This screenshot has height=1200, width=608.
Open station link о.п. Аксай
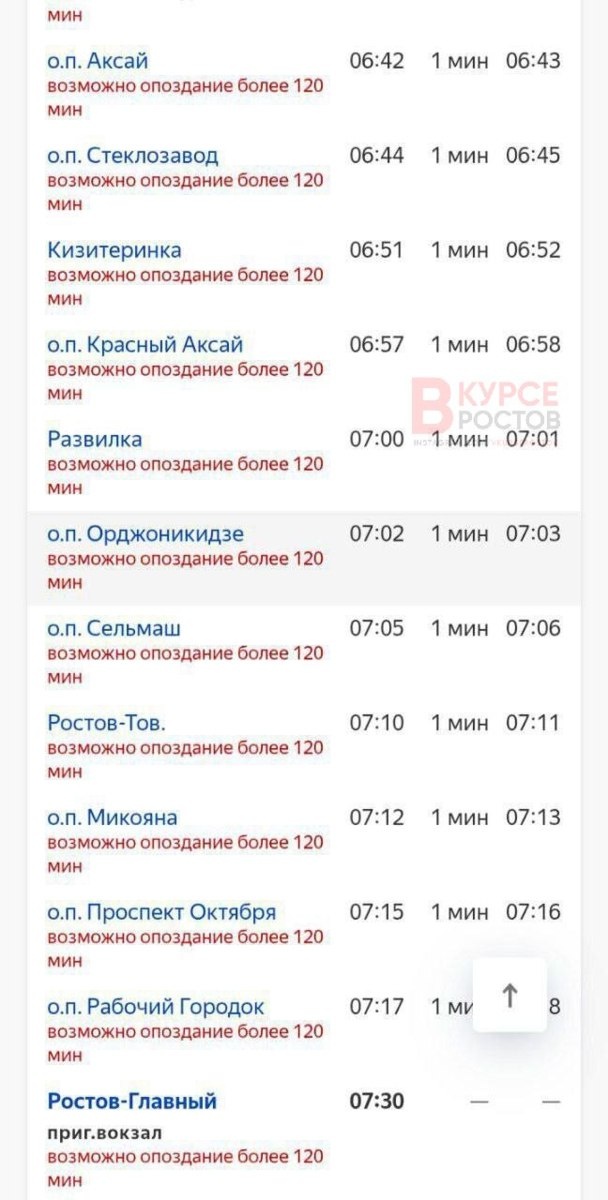tap(98, 61)
